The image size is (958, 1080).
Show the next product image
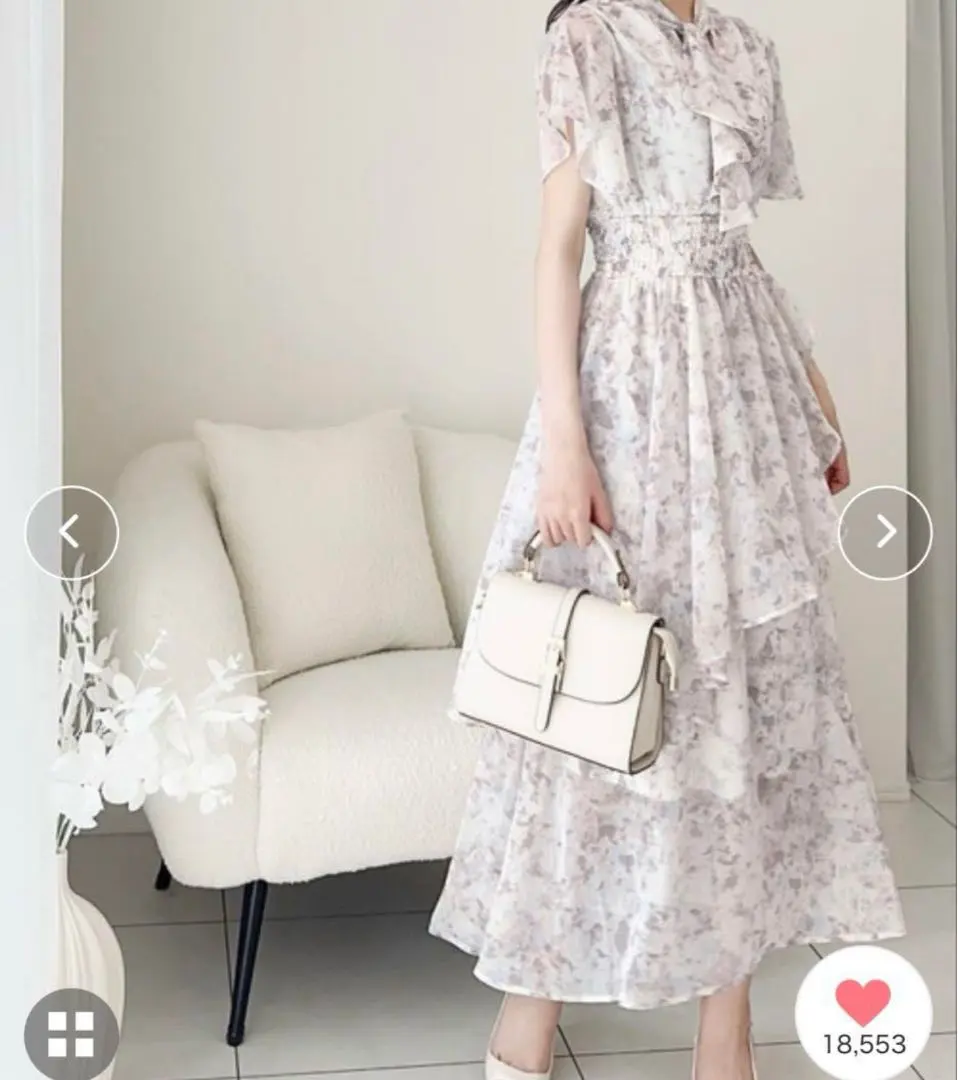tap(885, 532)
